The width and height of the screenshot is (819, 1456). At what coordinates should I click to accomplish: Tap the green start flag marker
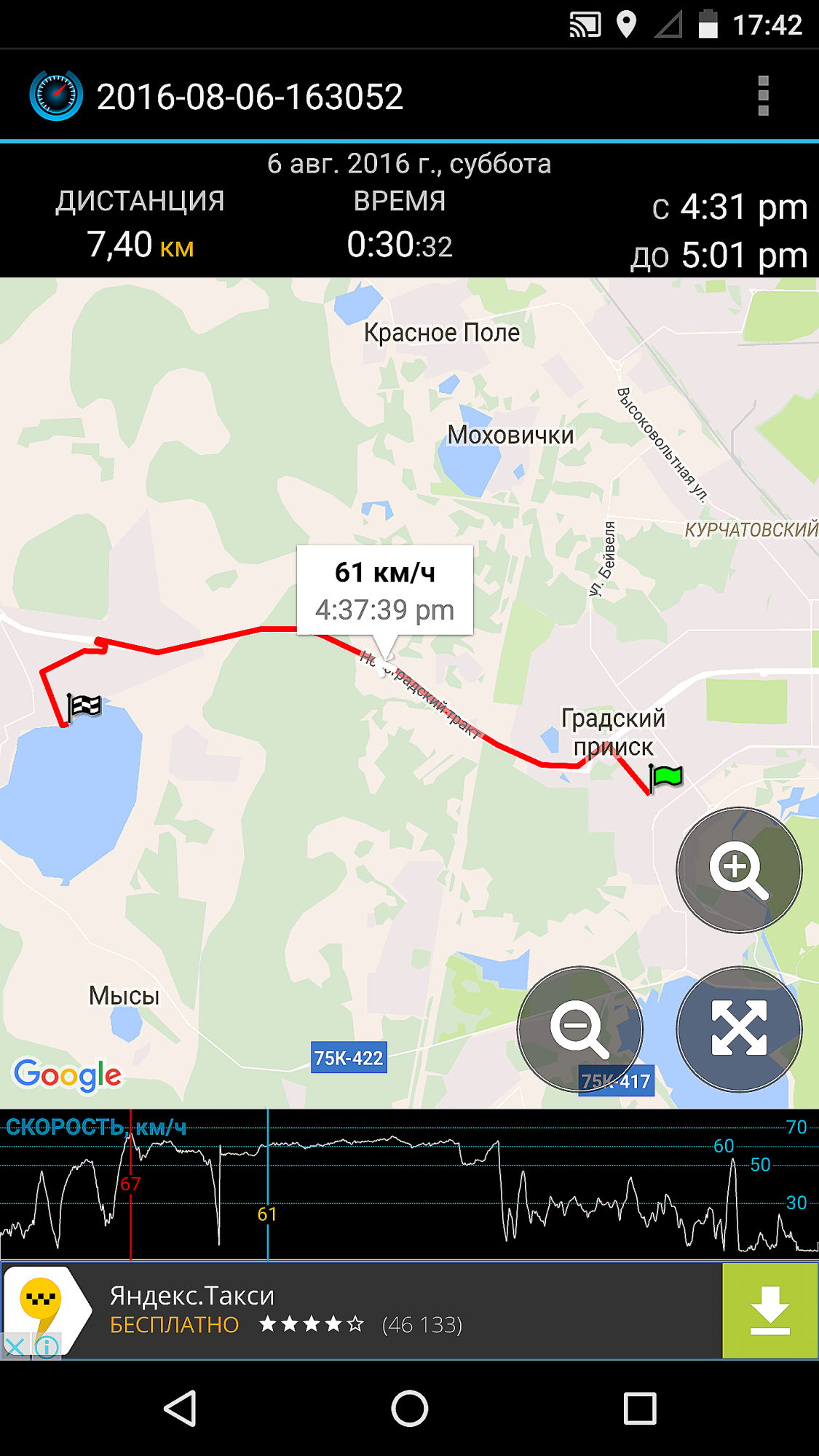[x=665, y=778]
